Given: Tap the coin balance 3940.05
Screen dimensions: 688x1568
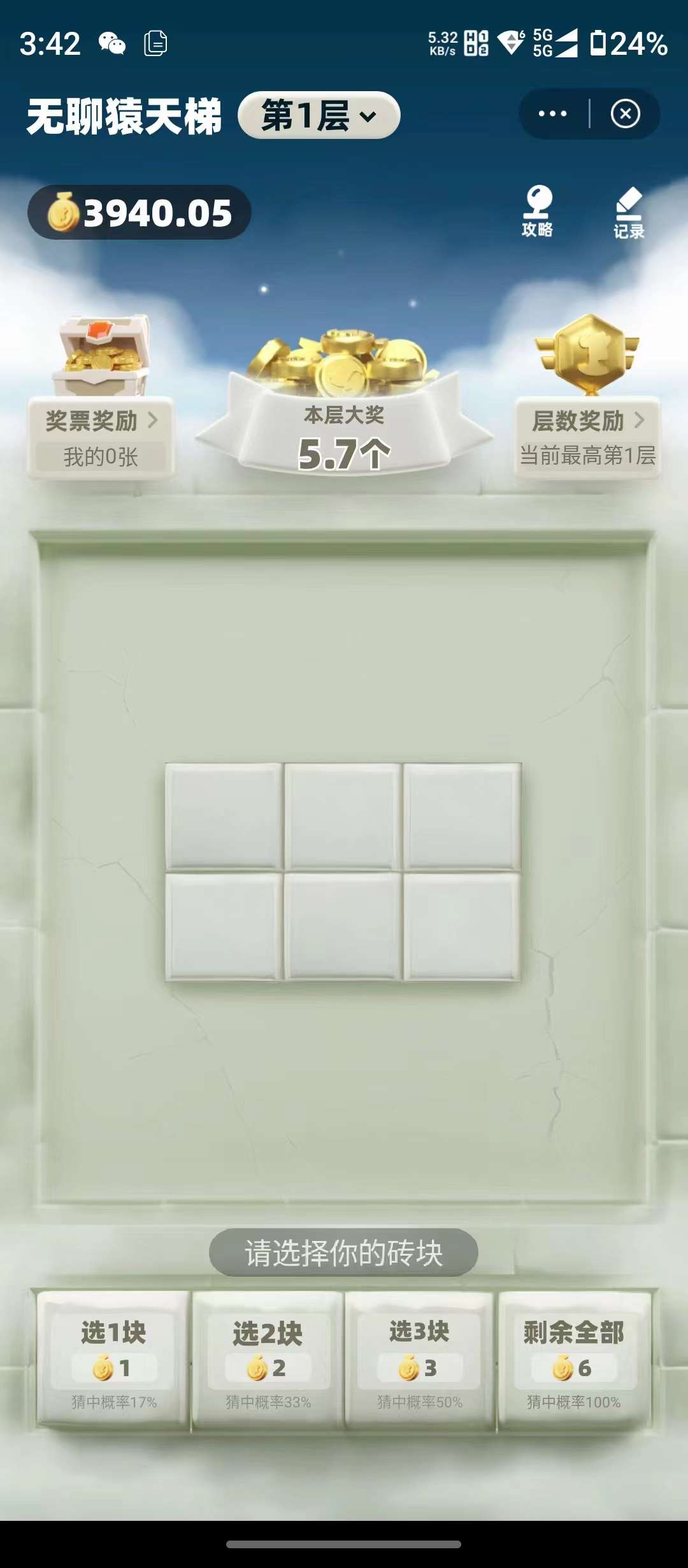Looking at the screenshot, I should point(140,213).
